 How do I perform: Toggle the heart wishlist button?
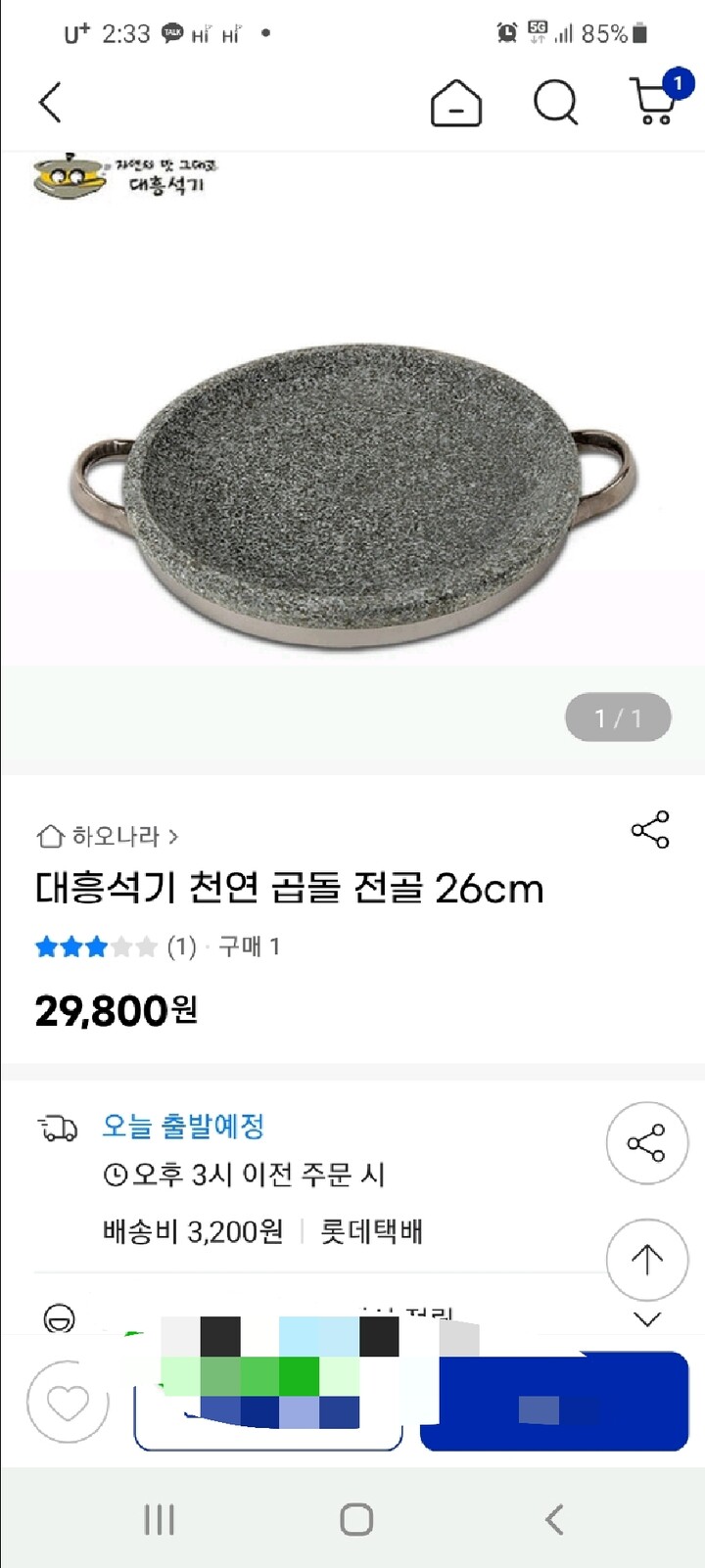tap(68, 1402)
